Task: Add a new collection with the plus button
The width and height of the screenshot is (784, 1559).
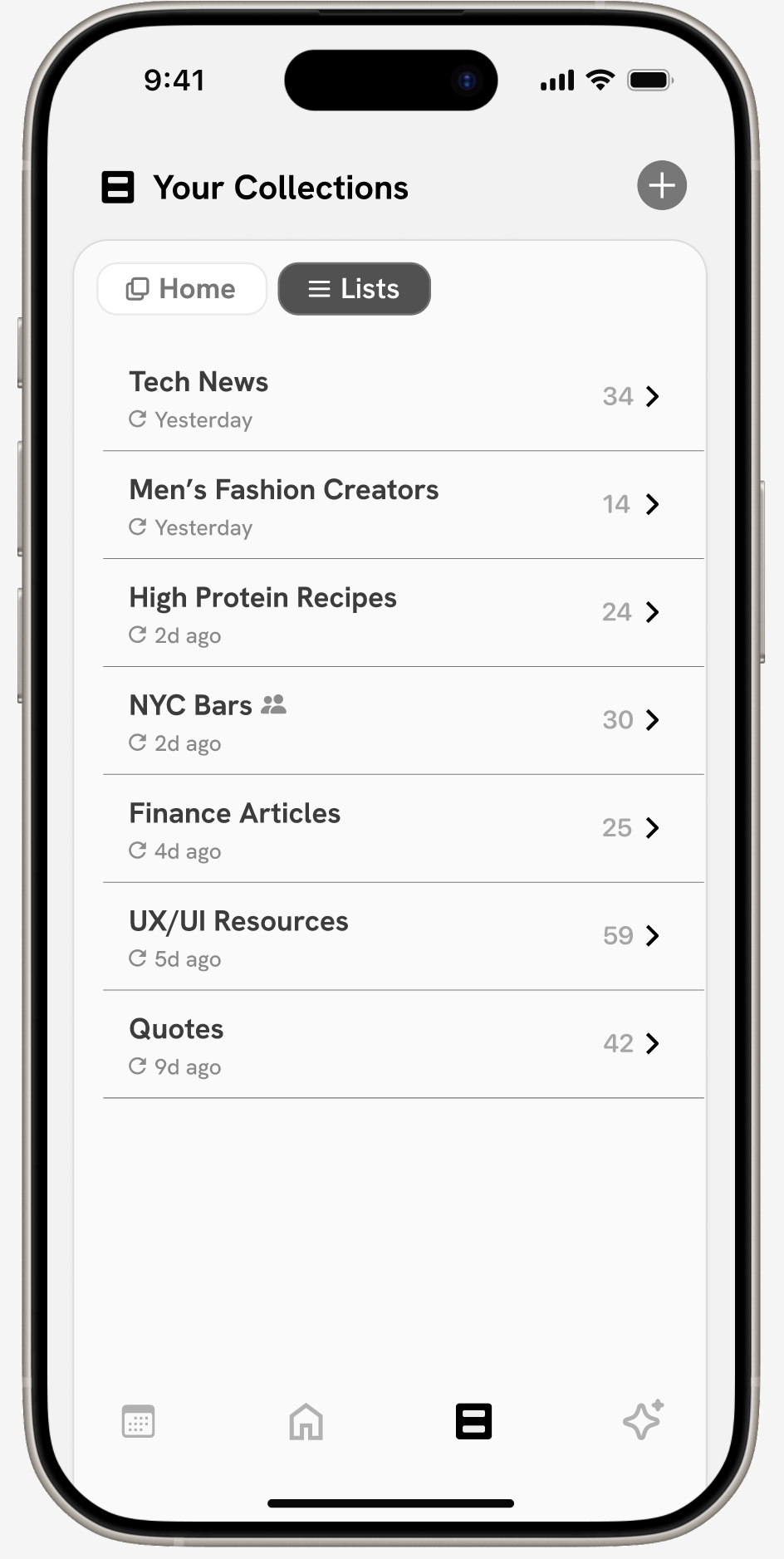Action: (x=661, y=185)
